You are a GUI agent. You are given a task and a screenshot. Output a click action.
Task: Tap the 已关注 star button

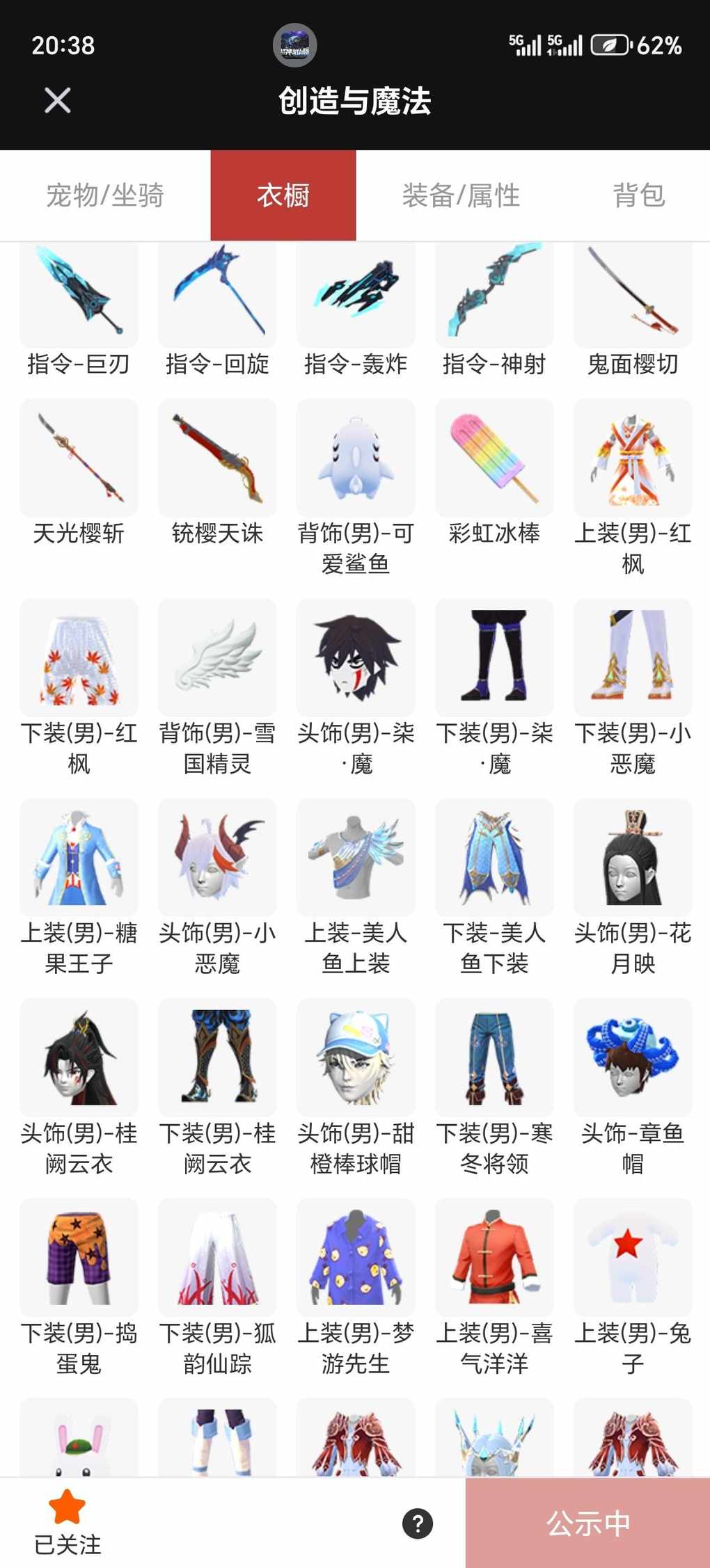pos(68,1522)
